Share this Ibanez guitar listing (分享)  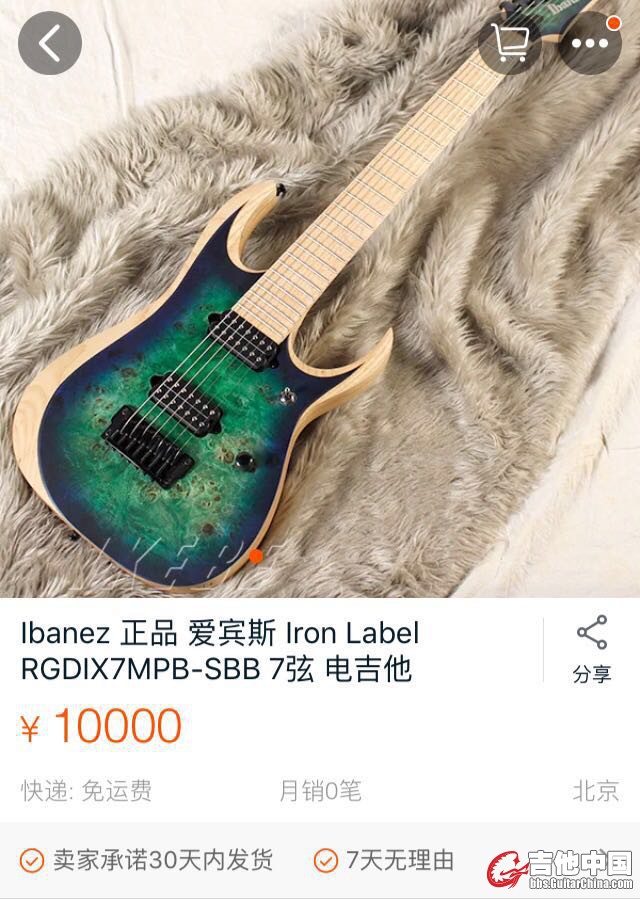(591, 650)
